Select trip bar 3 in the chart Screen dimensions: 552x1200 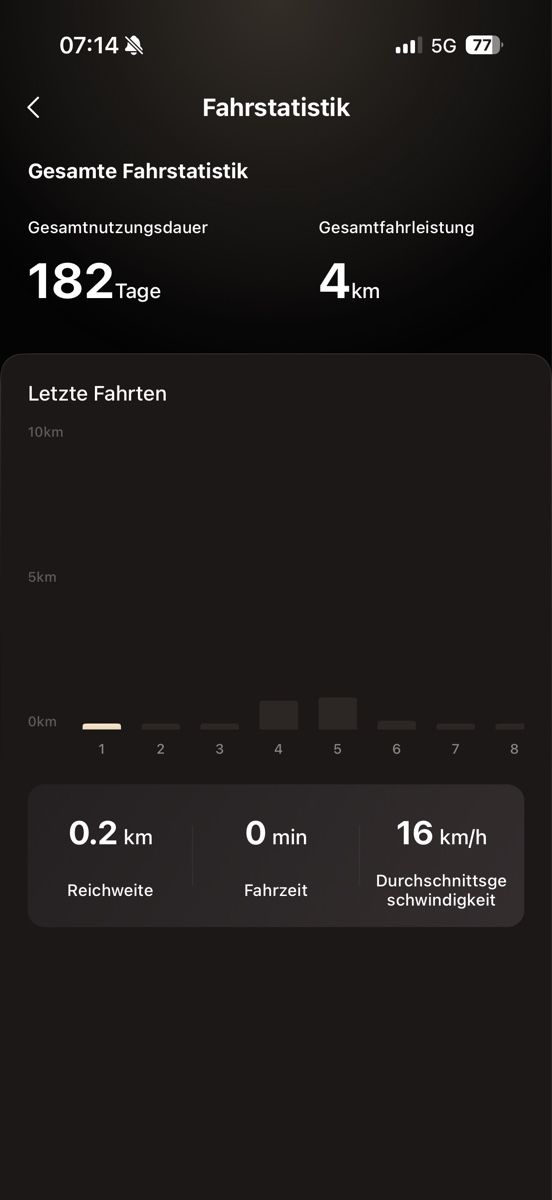click(x=219, y=726)
